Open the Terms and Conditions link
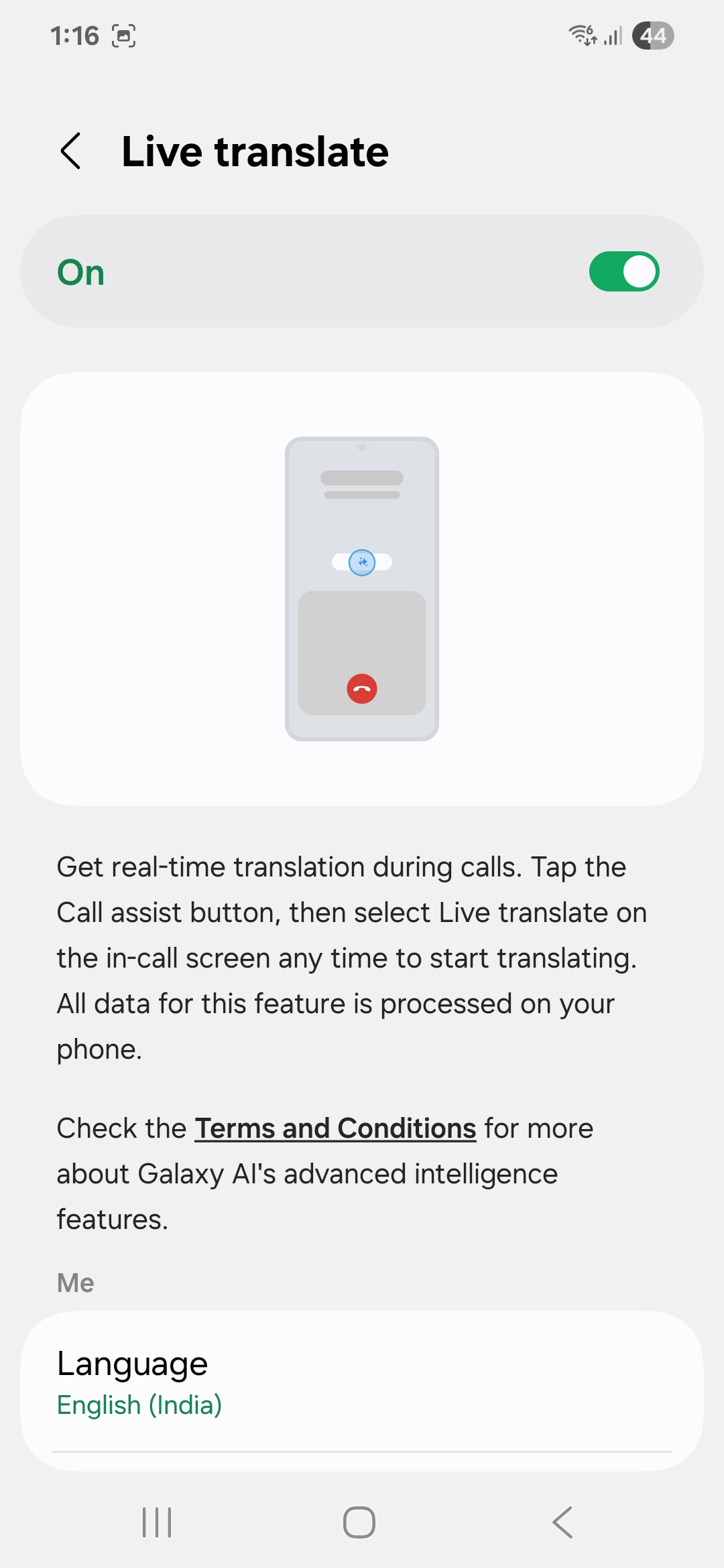 tap(335, 1128)
